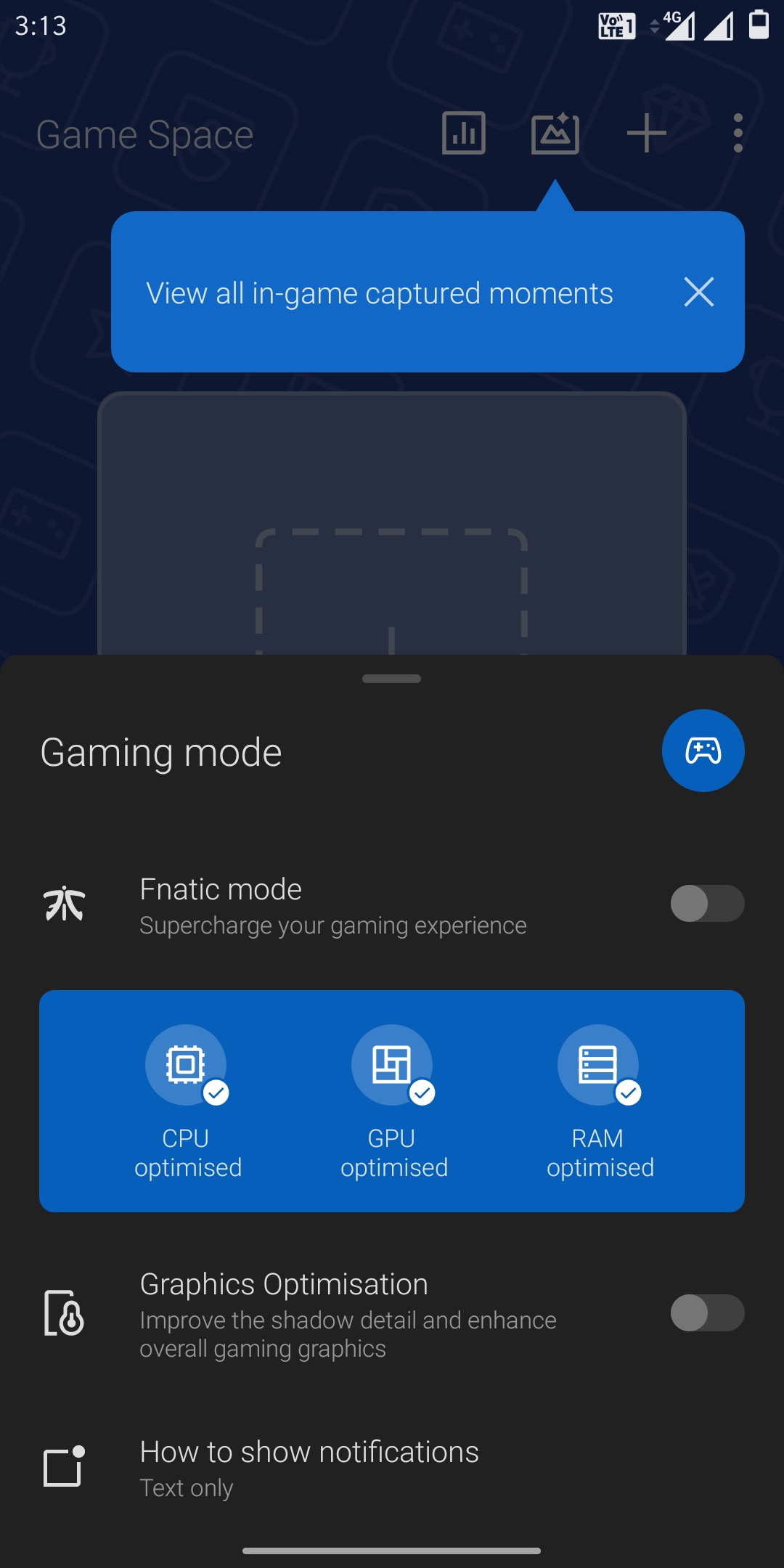Open game statistics chart icon
784x1568 pixels.
coord(464,134)
